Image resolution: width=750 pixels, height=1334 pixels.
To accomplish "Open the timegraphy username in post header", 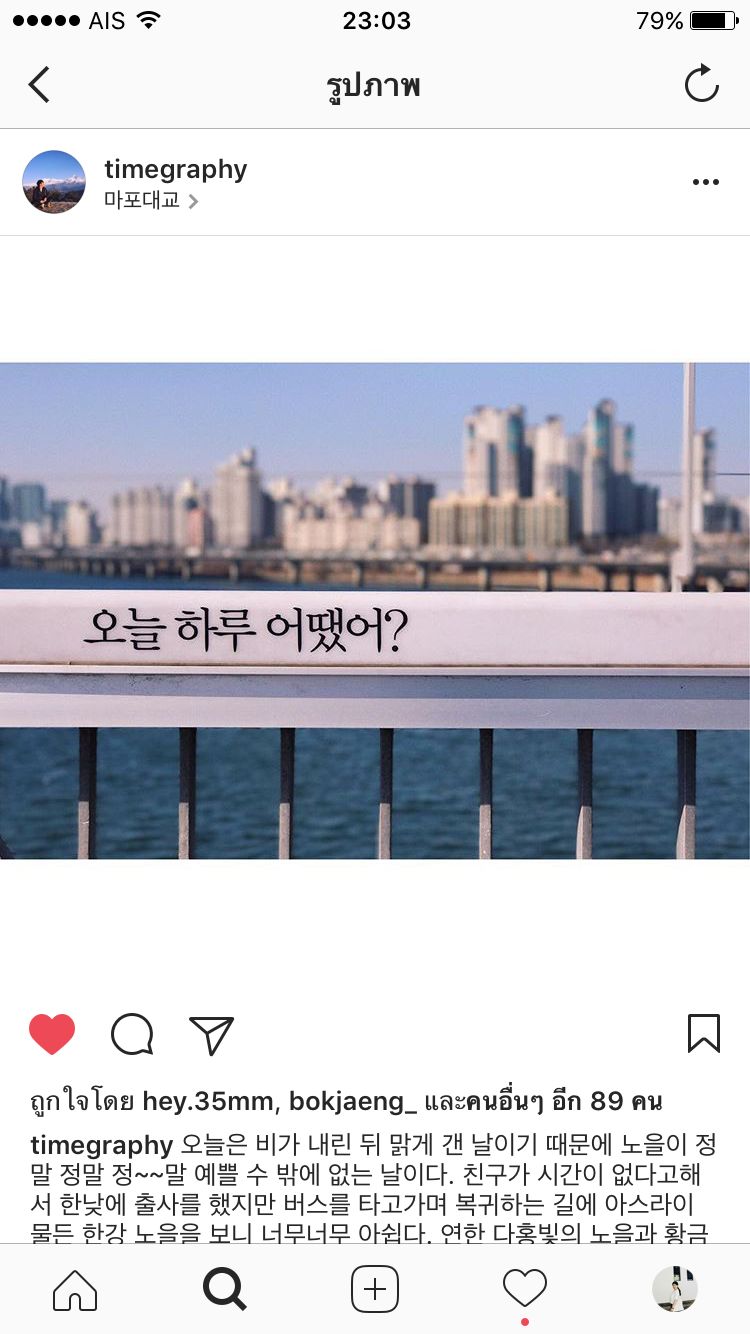I will click(175, 169).
